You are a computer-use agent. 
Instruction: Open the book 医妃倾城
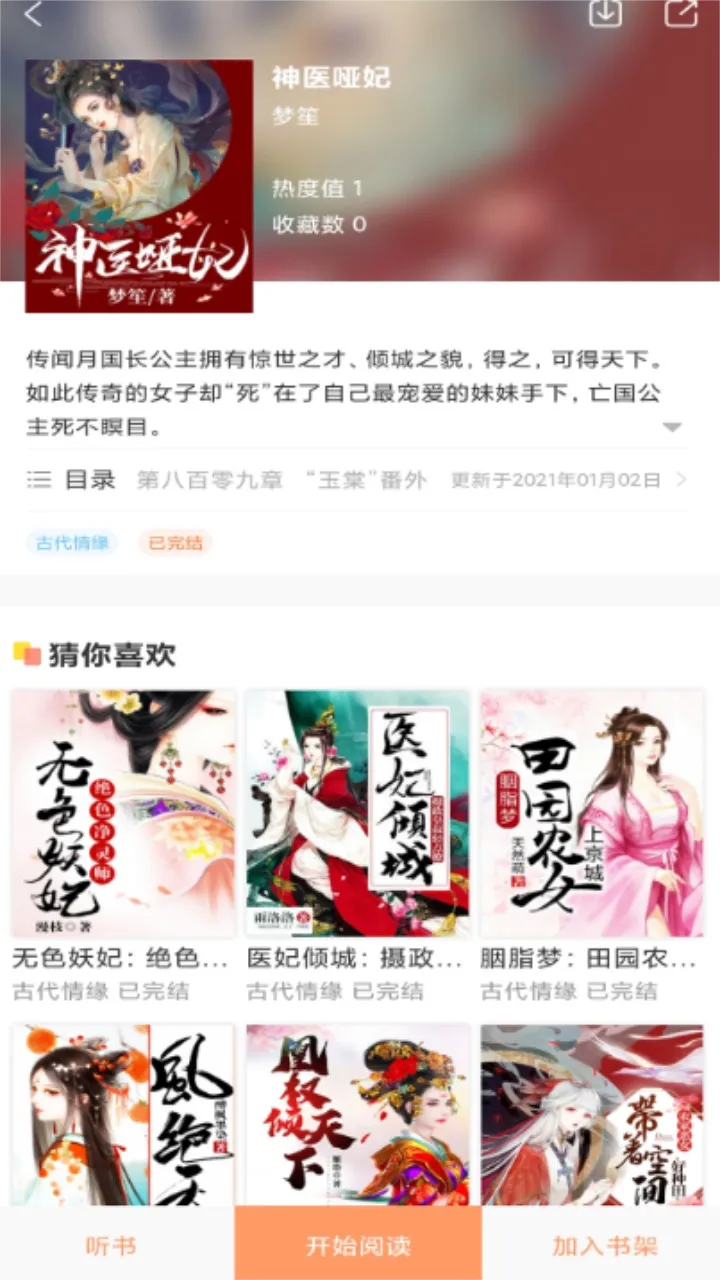pyautogui.click(x=357, y=814)
